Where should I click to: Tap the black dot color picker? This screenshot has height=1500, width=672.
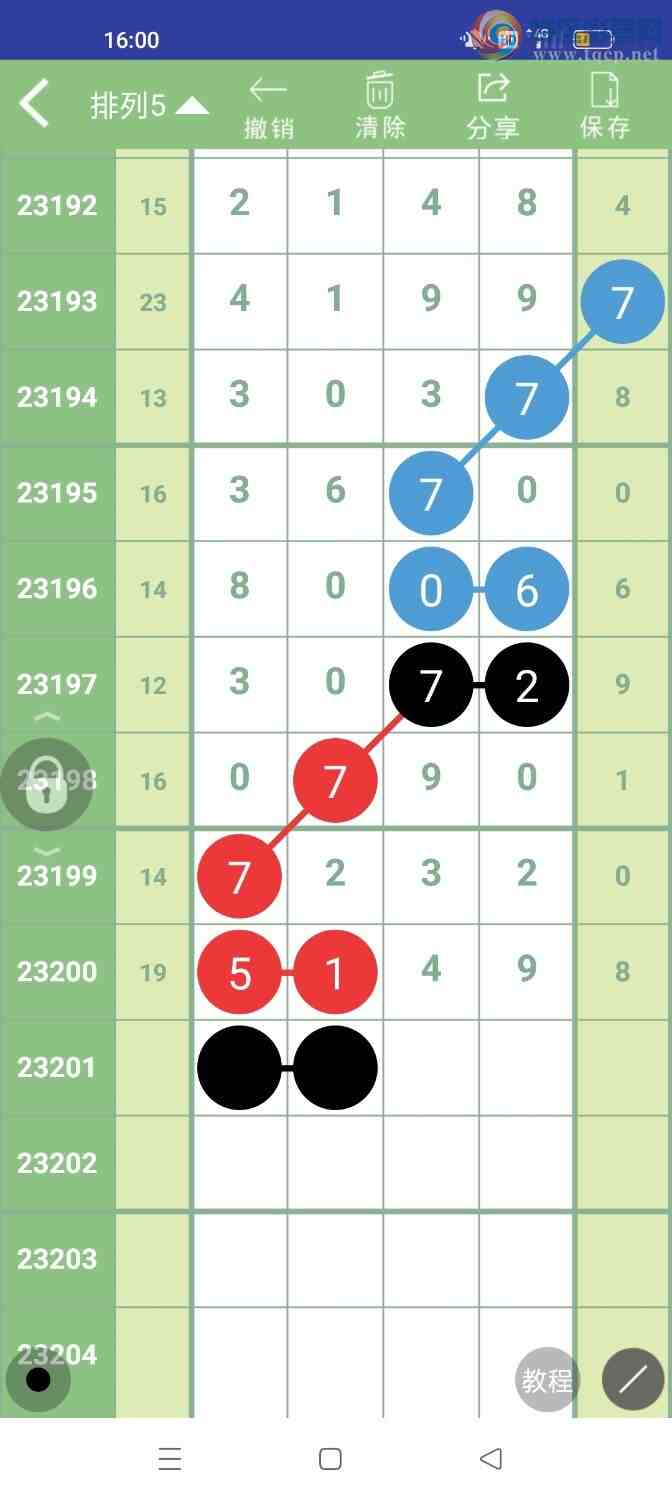click(x=38, y=1380)
